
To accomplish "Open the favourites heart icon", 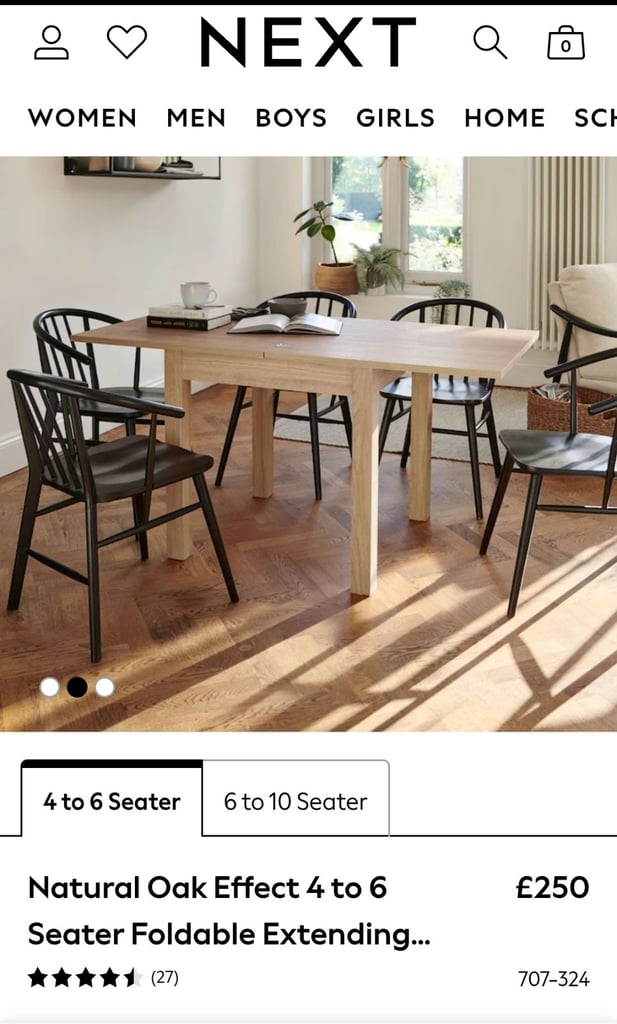I will 127,42.
